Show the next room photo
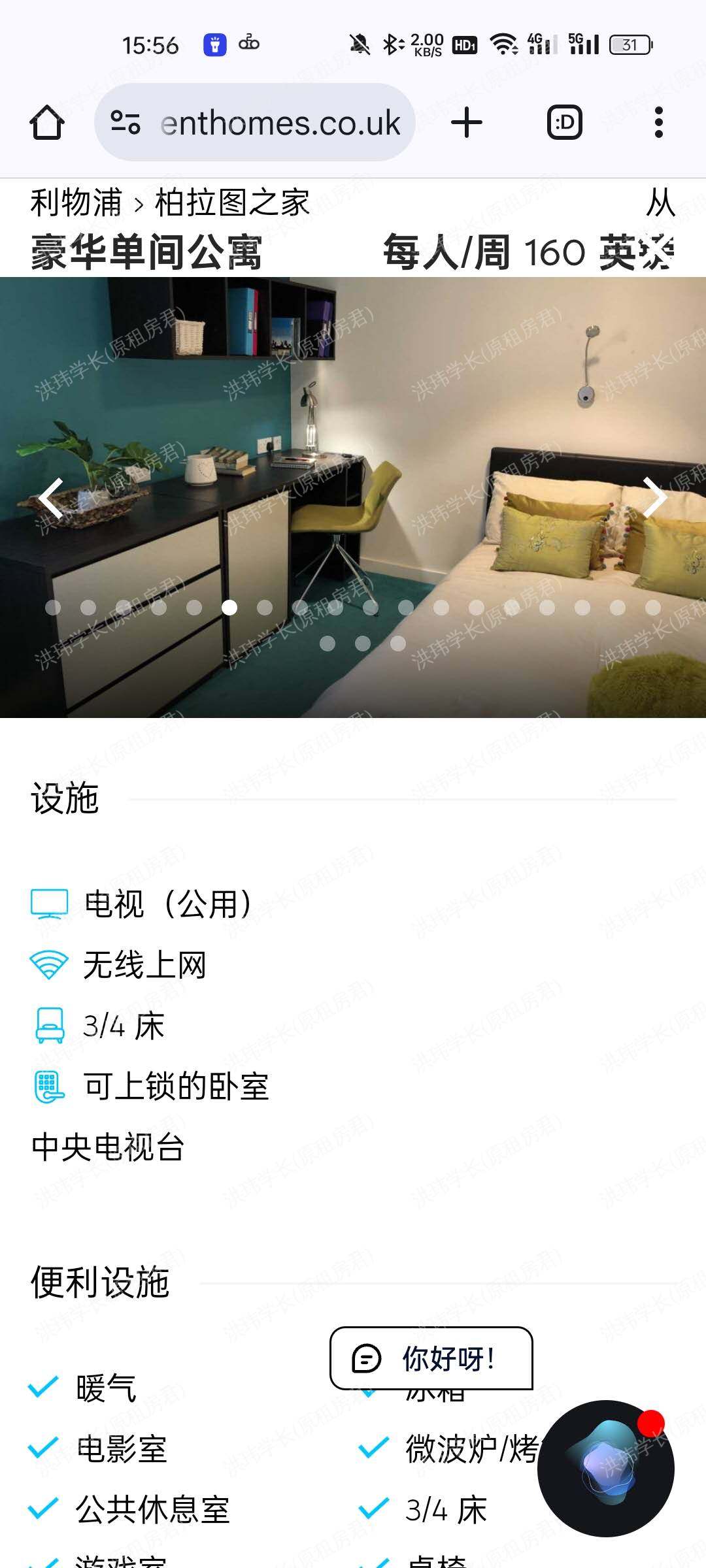Screen dimensions: 706x1568 [654, 498]
